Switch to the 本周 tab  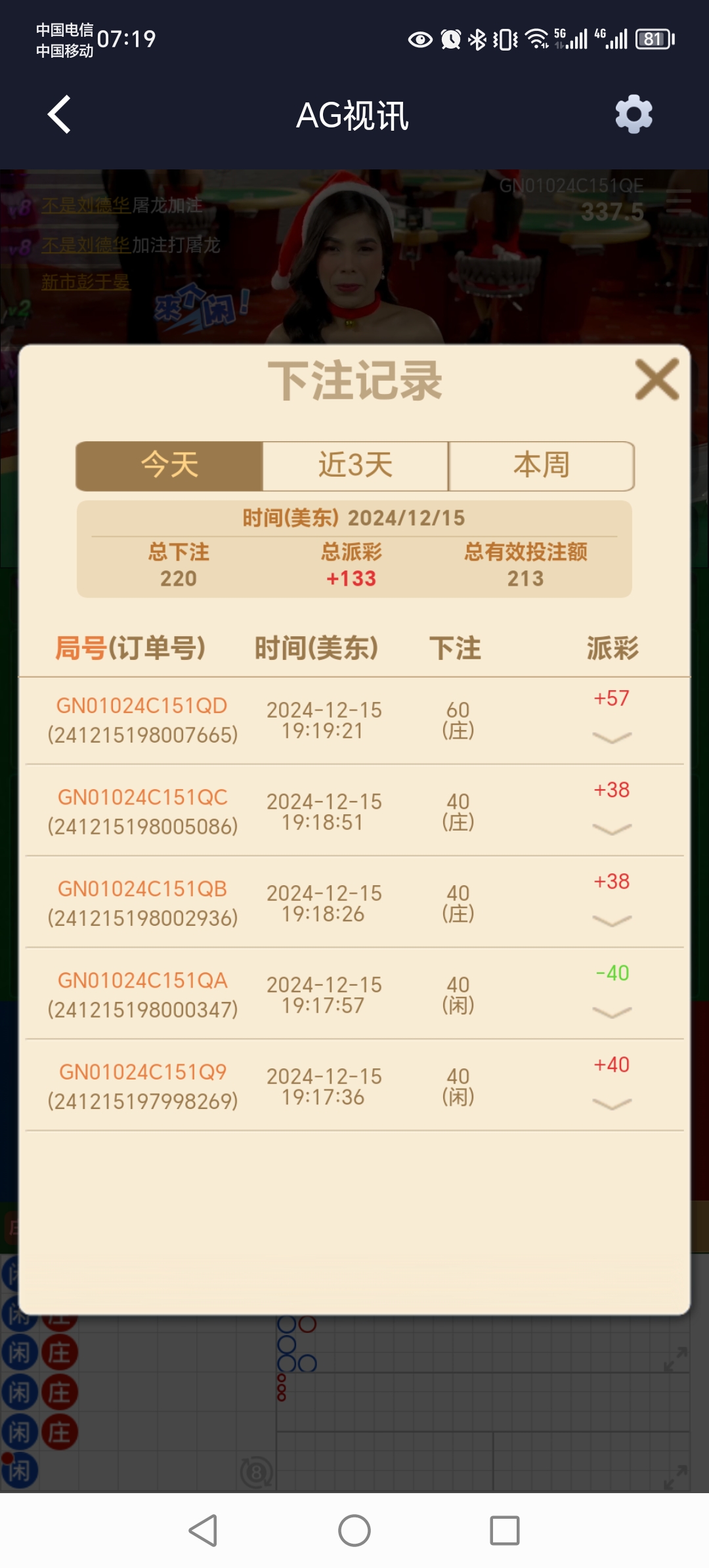point(541,466)
